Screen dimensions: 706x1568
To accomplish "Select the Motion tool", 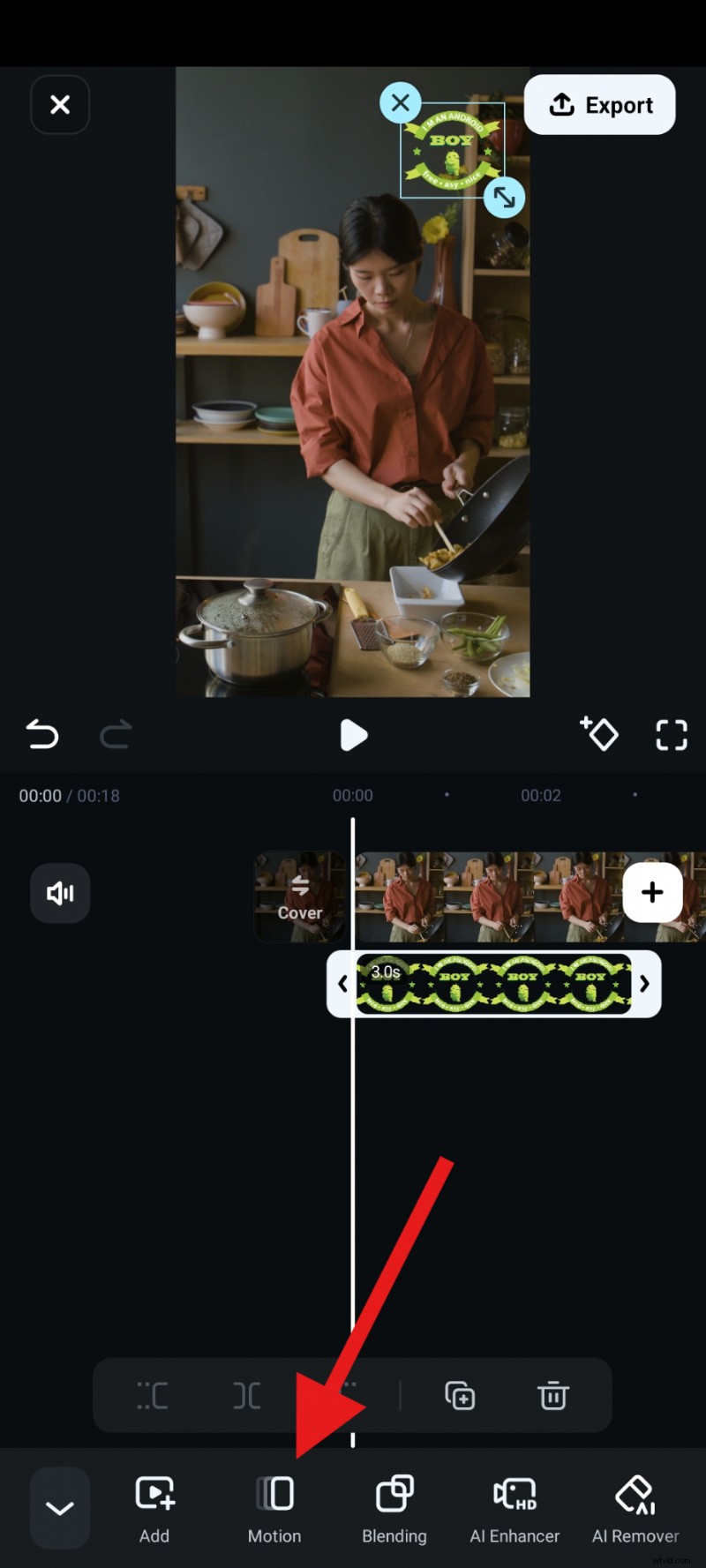I will pos(274,1507).
